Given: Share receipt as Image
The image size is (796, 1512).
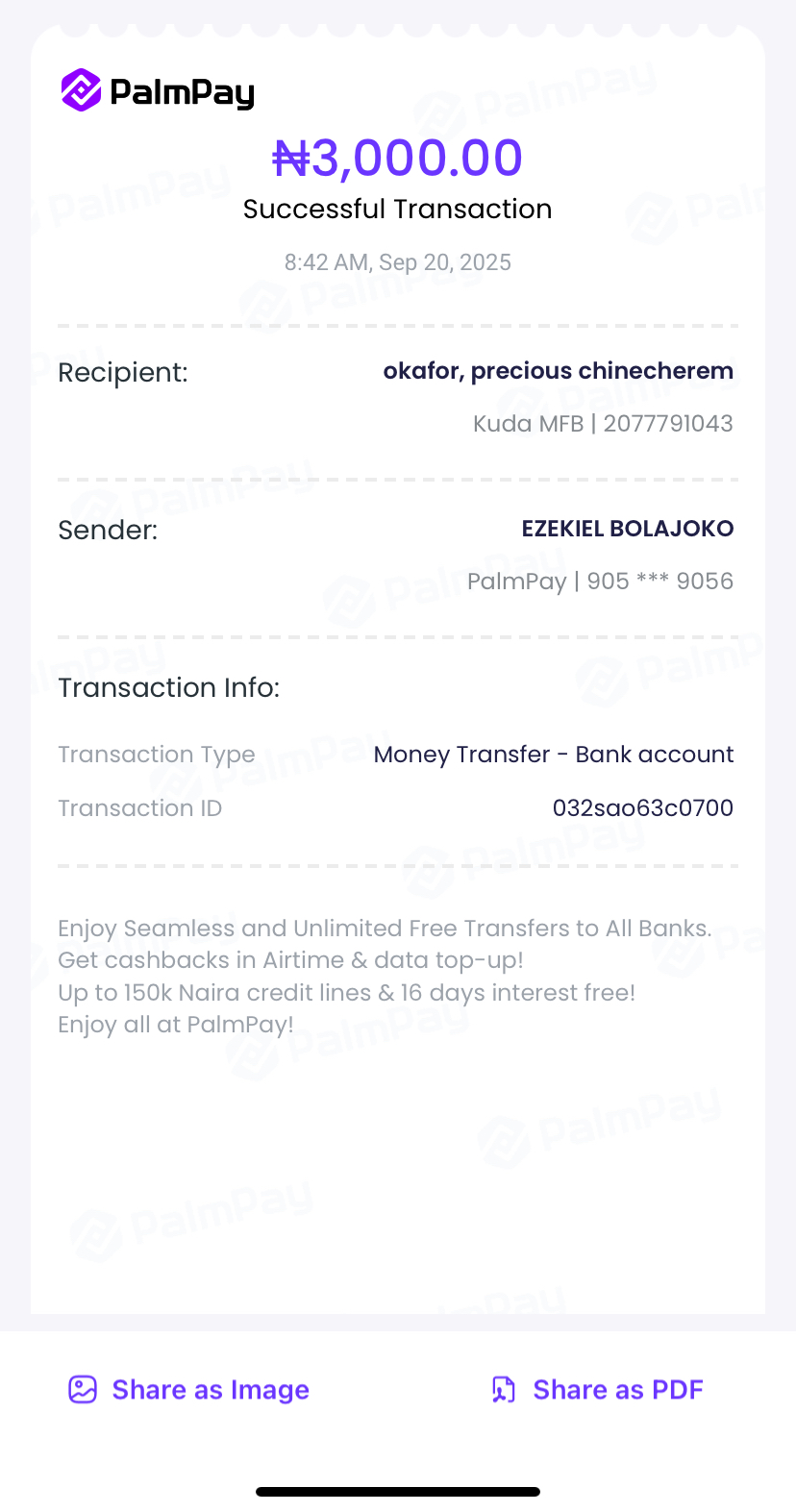Looking at the screenshot, I should point(189,1390).
